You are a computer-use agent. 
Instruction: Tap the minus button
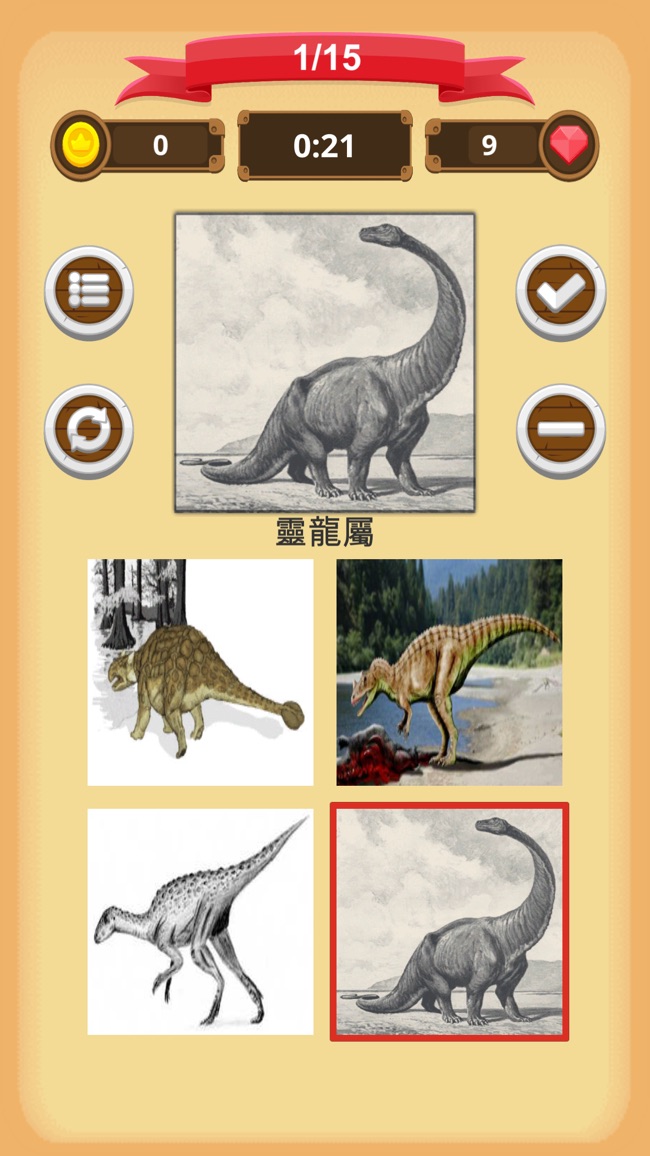560,430
